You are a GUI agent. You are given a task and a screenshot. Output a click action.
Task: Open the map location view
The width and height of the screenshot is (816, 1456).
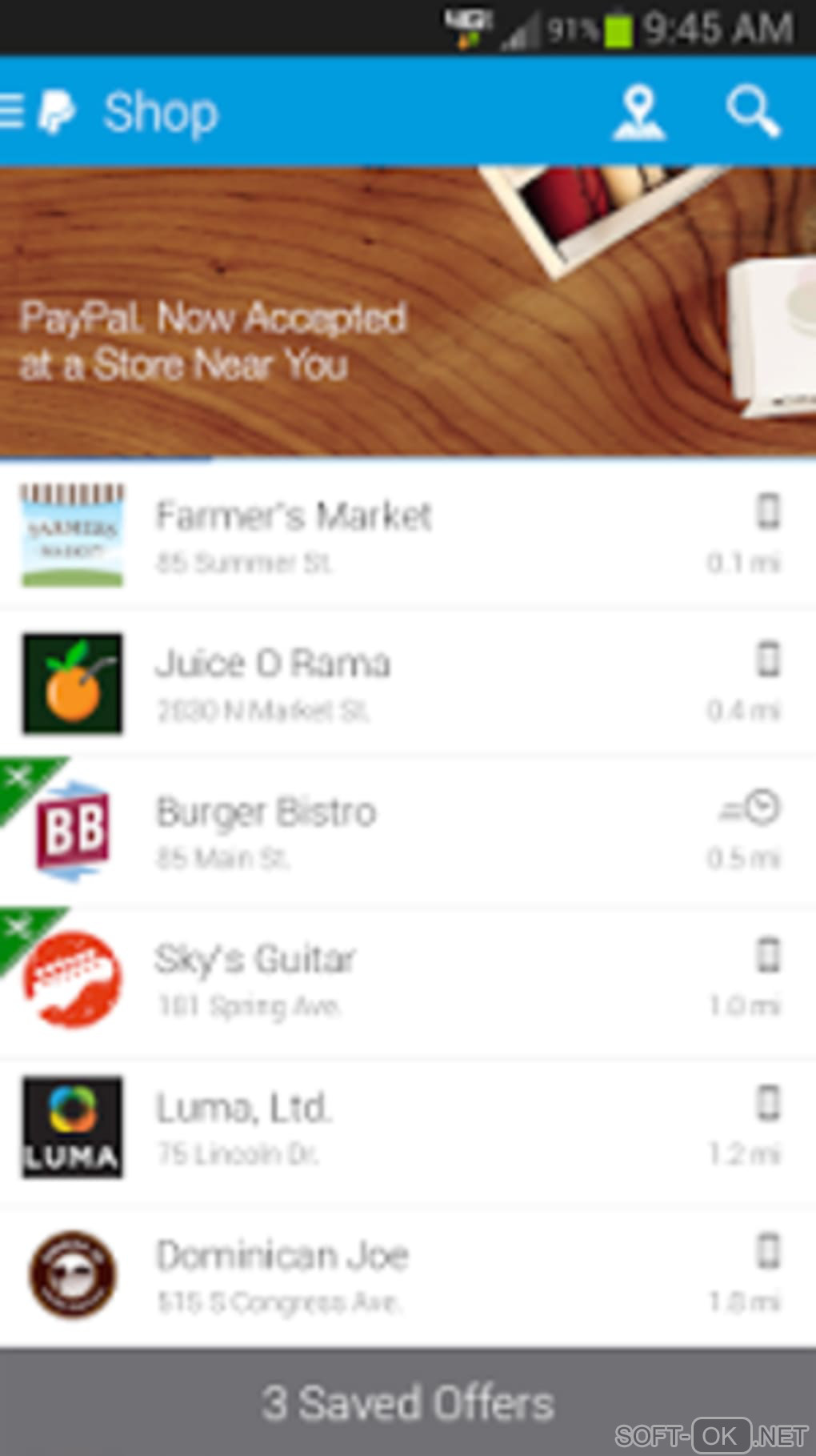638,114
